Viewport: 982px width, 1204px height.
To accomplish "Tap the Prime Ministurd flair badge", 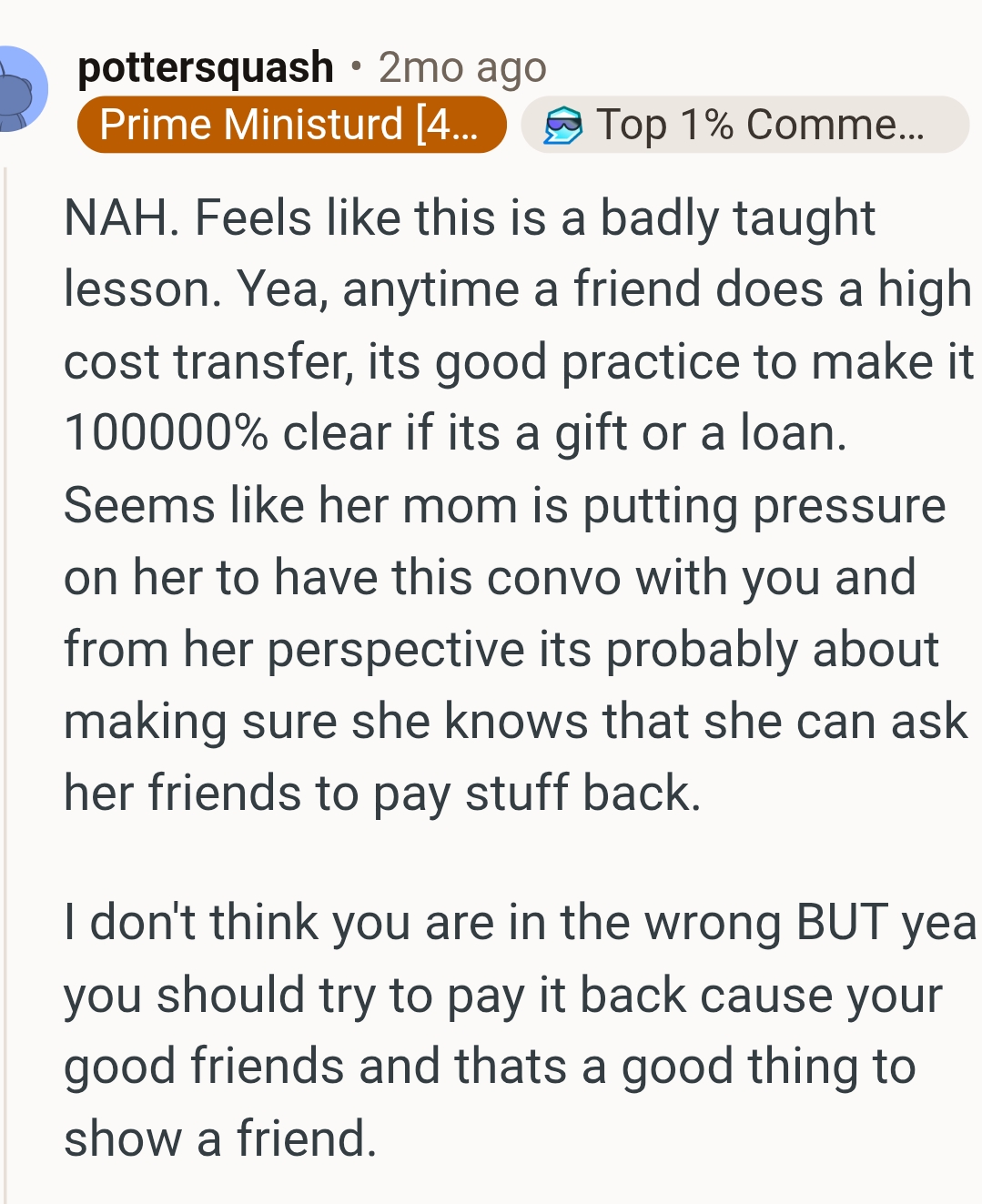I will [x=291, y=125].
